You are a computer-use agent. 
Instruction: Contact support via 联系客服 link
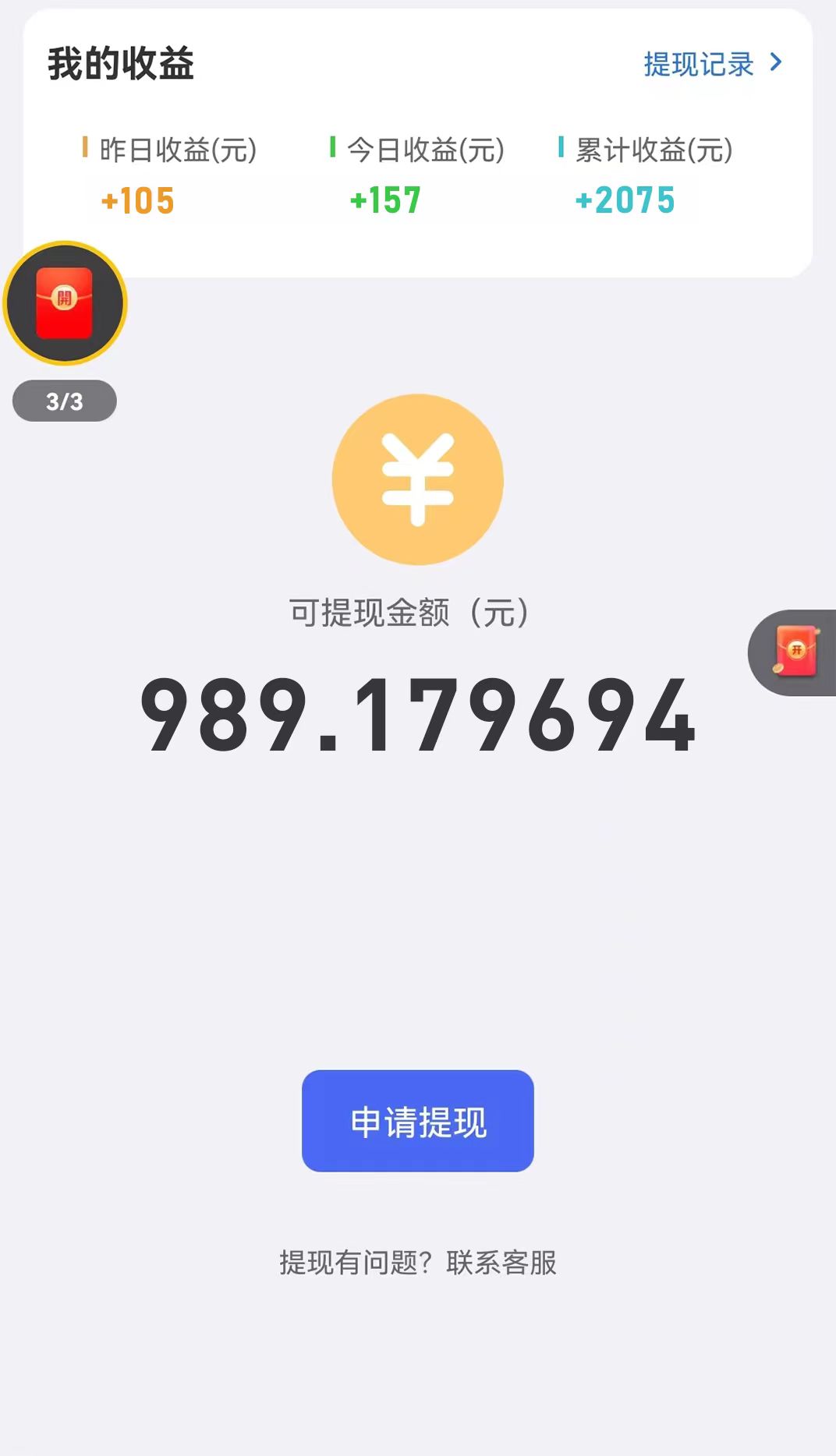click(x=501, y=1263)
